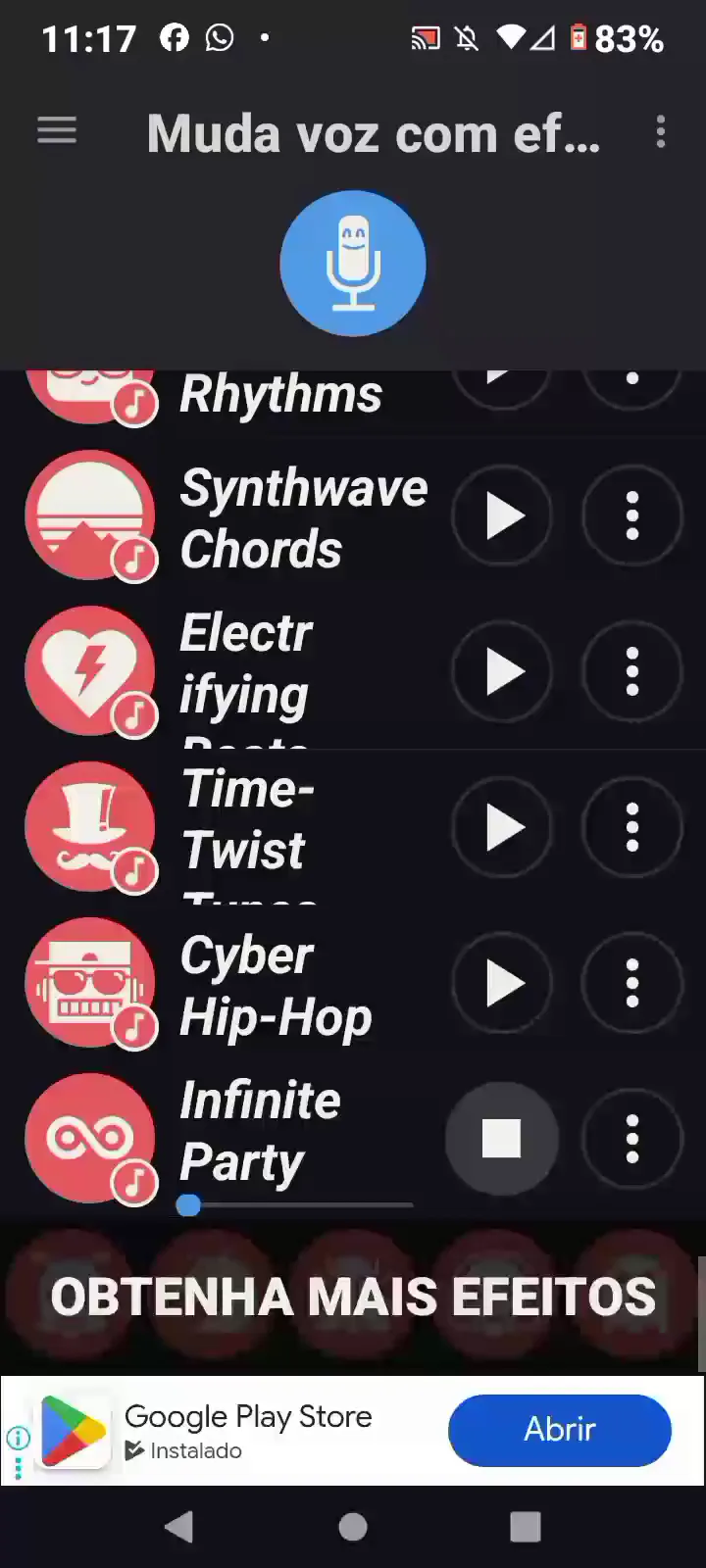Tap the Infinite Party playback progress bar
This screenshot has width=706, height=1568.
(294, 1204)
